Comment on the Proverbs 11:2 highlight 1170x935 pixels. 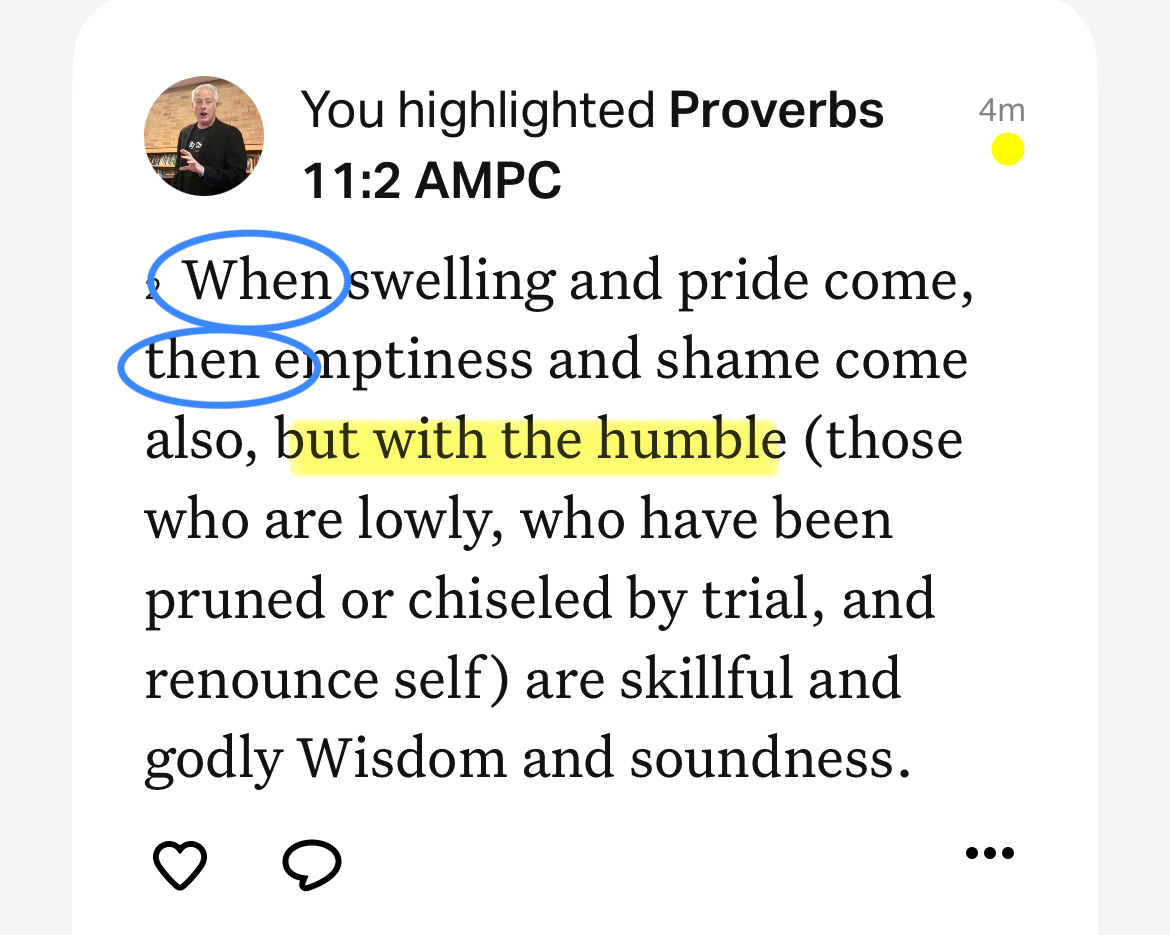click(311, 864)
